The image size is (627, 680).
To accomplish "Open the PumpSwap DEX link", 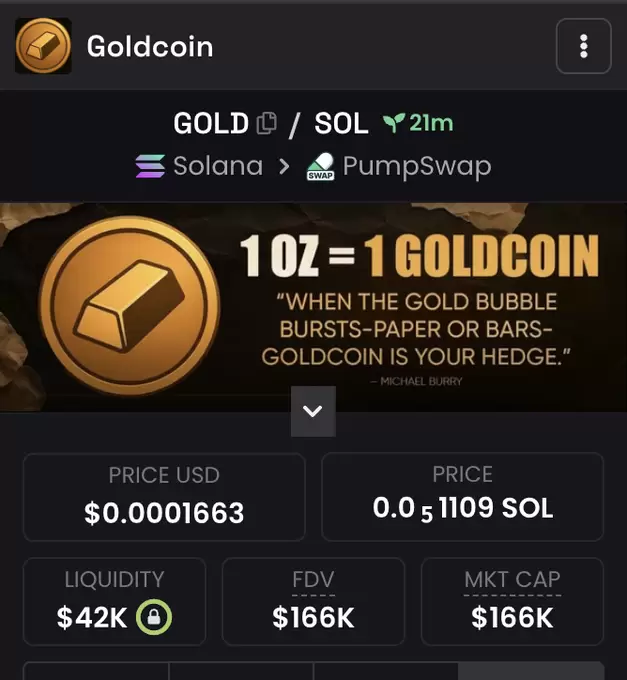I will click(399, 166).
